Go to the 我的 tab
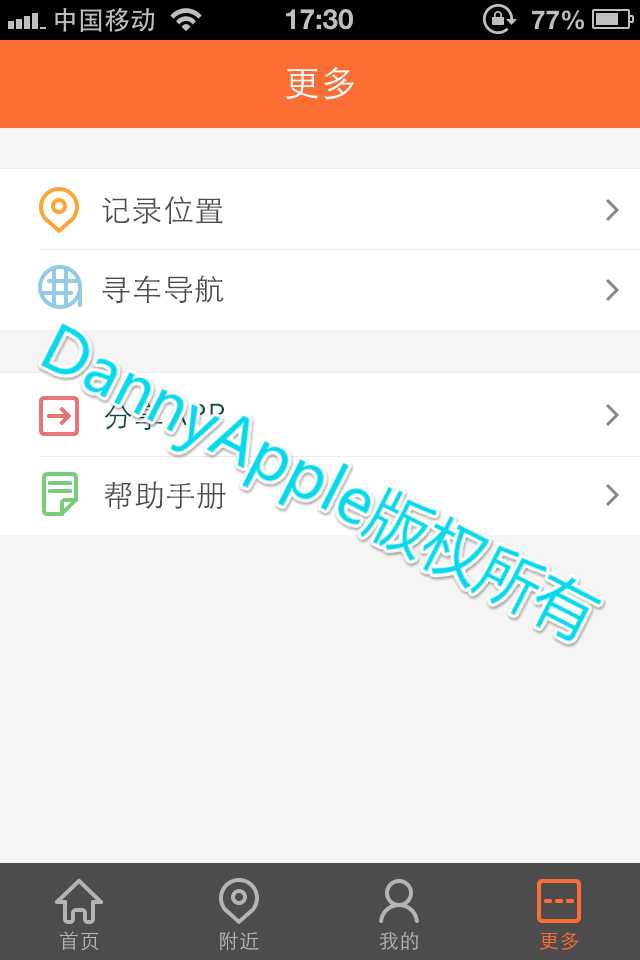Viewport: 640px width, 960px height. (399, 913)
